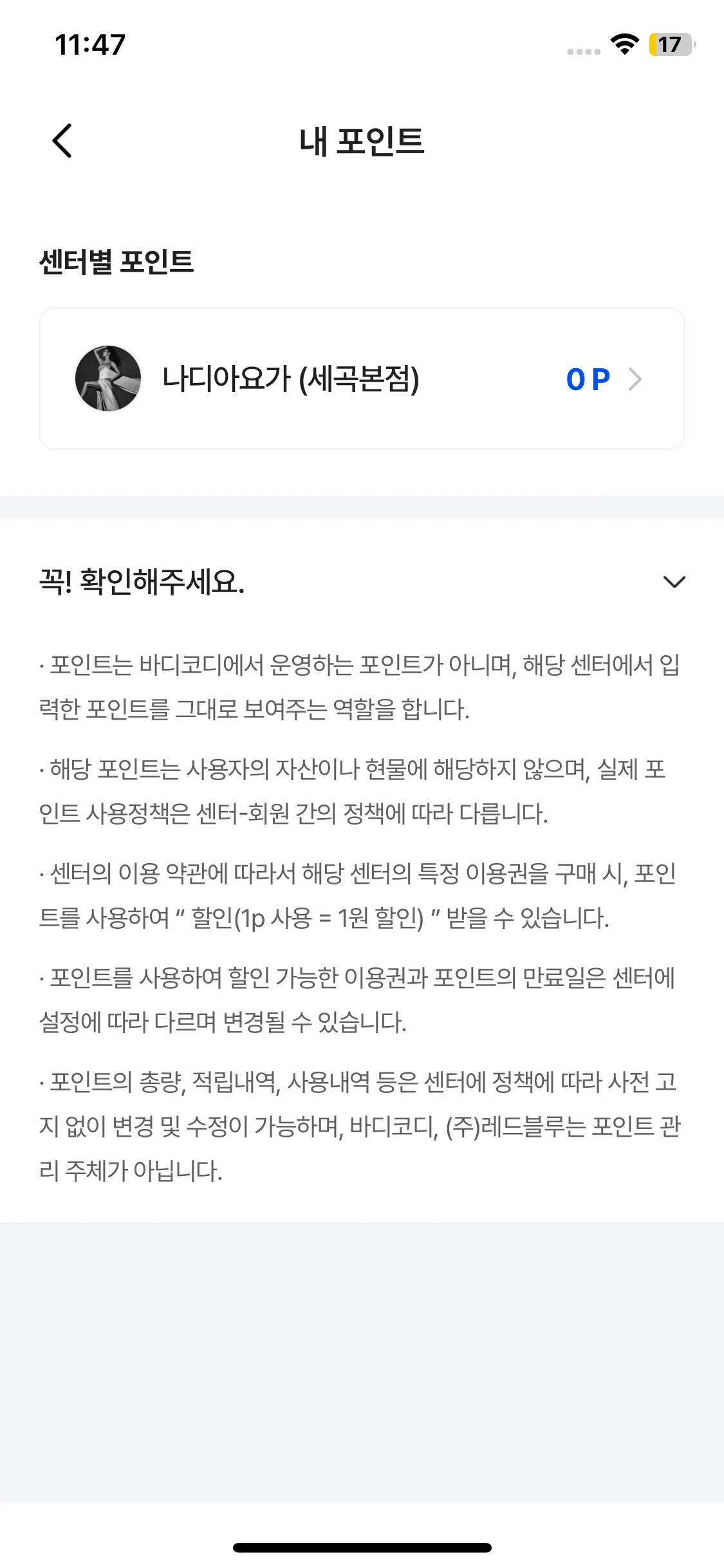Collapse the 꼭! 확인해주세요 section

tap(673, 582)
